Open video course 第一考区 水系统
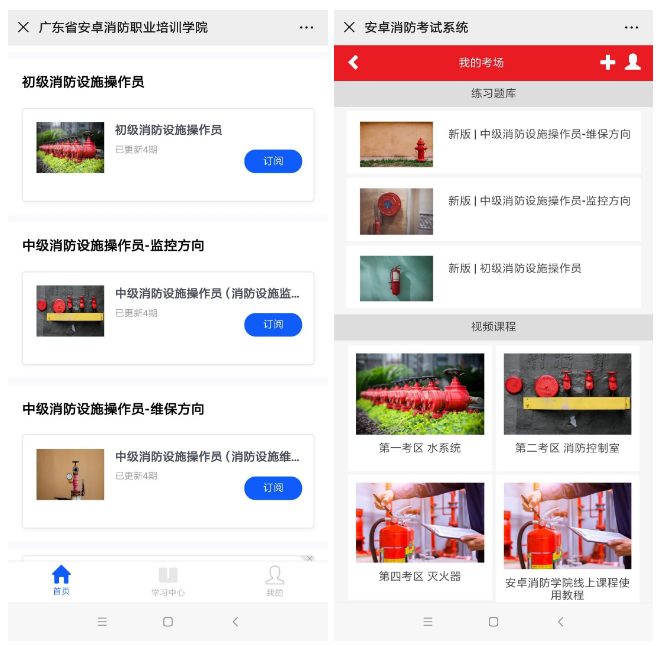Screen dimensions: 660x647 tap(420, 405)
